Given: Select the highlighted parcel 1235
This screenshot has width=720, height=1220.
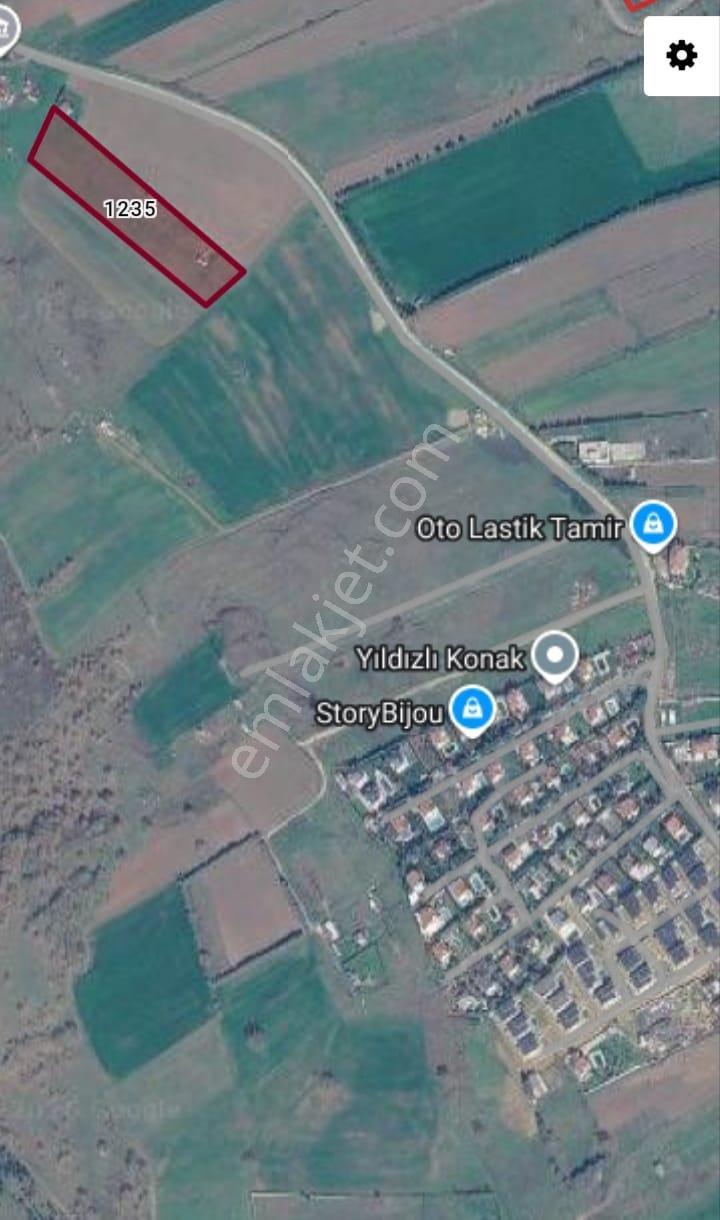Looking at the screenshot, I should click(136, 207).
